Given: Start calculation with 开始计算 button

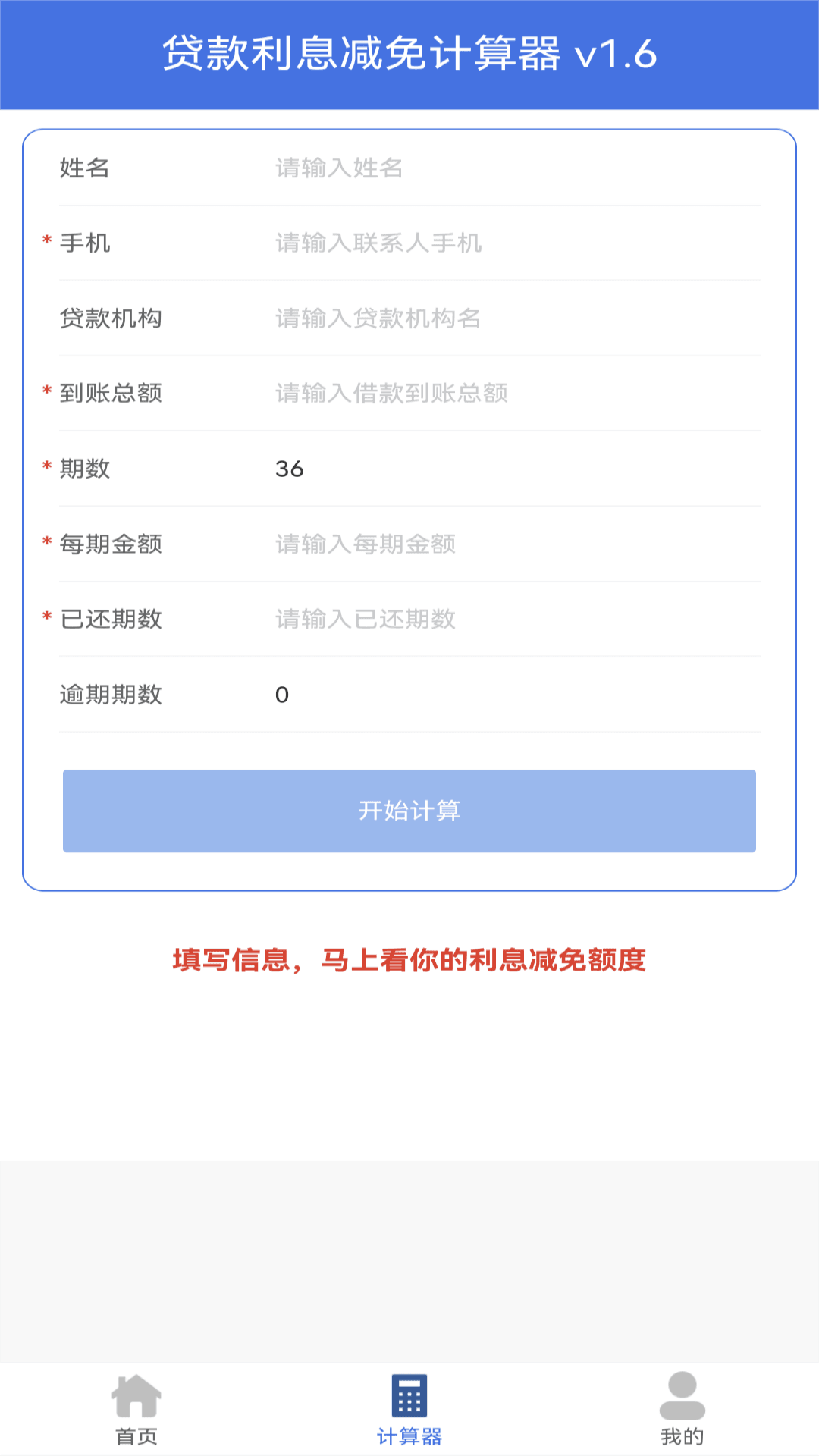Looking at the screenshot, I should pos(409,811).
